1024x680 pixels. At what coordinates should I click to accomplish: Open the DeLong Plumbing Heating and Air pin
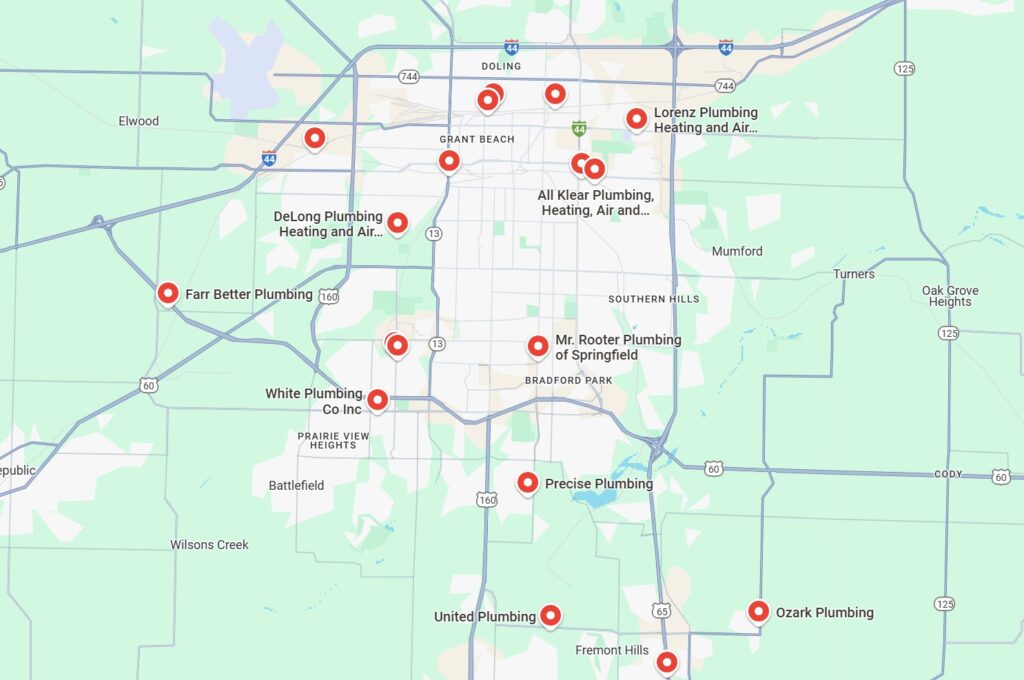(398, 222)
